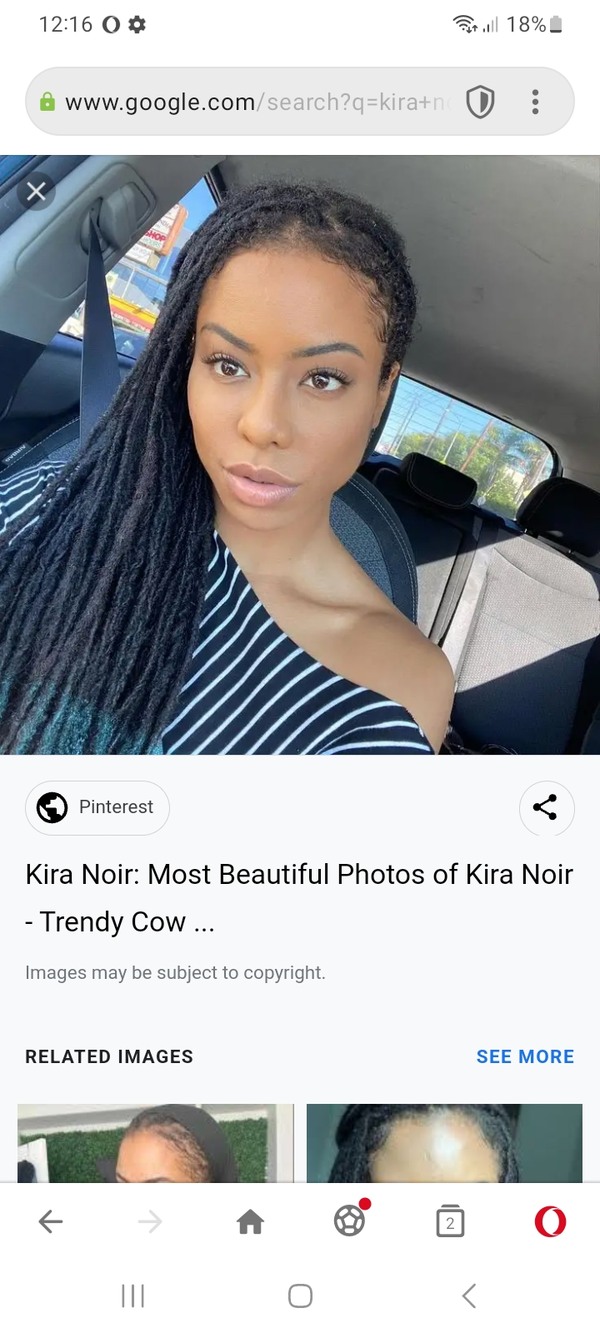Open the second related image
This screenshot has width=600, height=1333.
click(x=444, y=1143)
